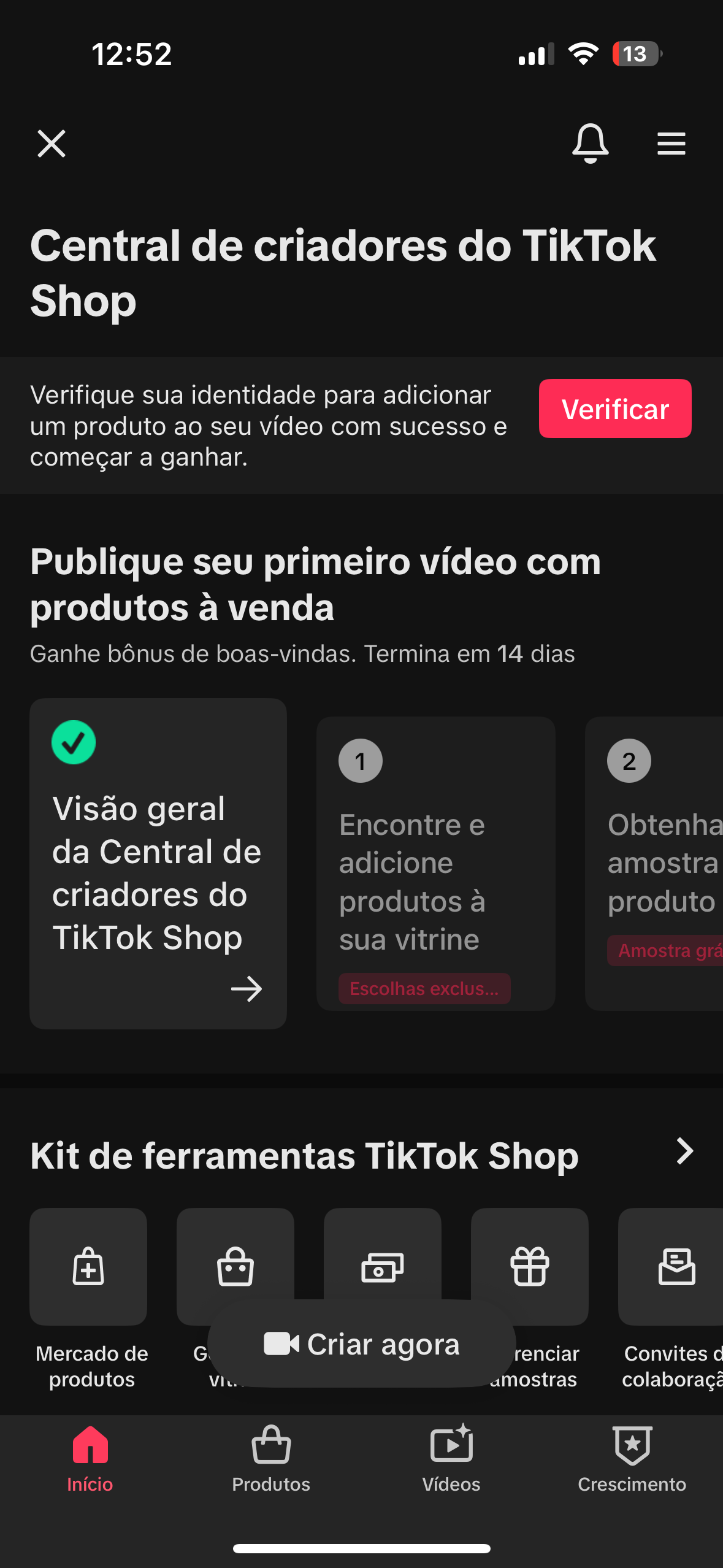Open Mercado de produtos tool
Viewport: 723px width, 1568px height.
coord(89,1266)
